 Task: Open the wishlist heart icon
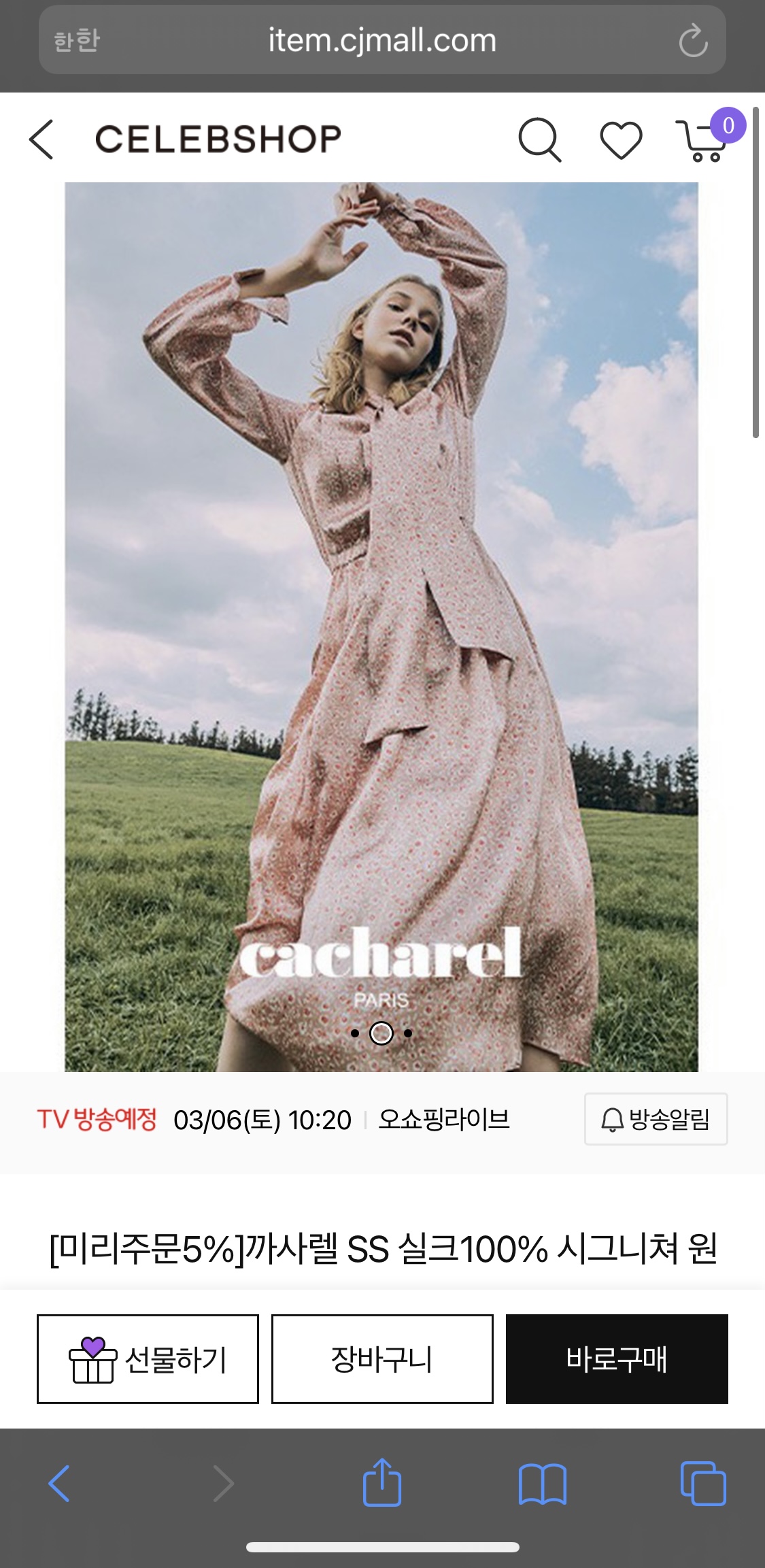(x=621, y=140)
